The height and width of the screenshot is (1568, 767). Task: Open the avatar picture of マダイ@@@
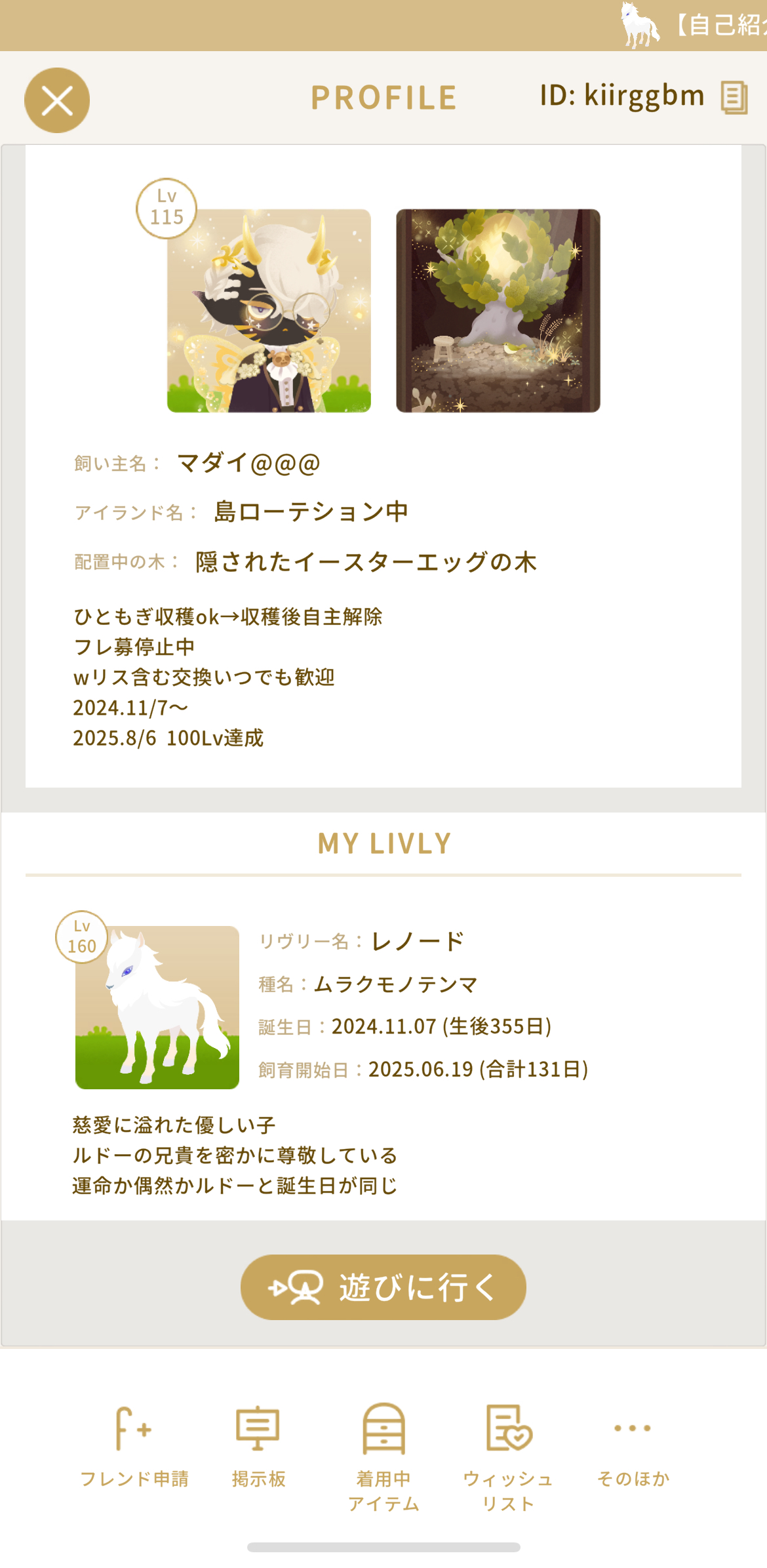[269, 311]
